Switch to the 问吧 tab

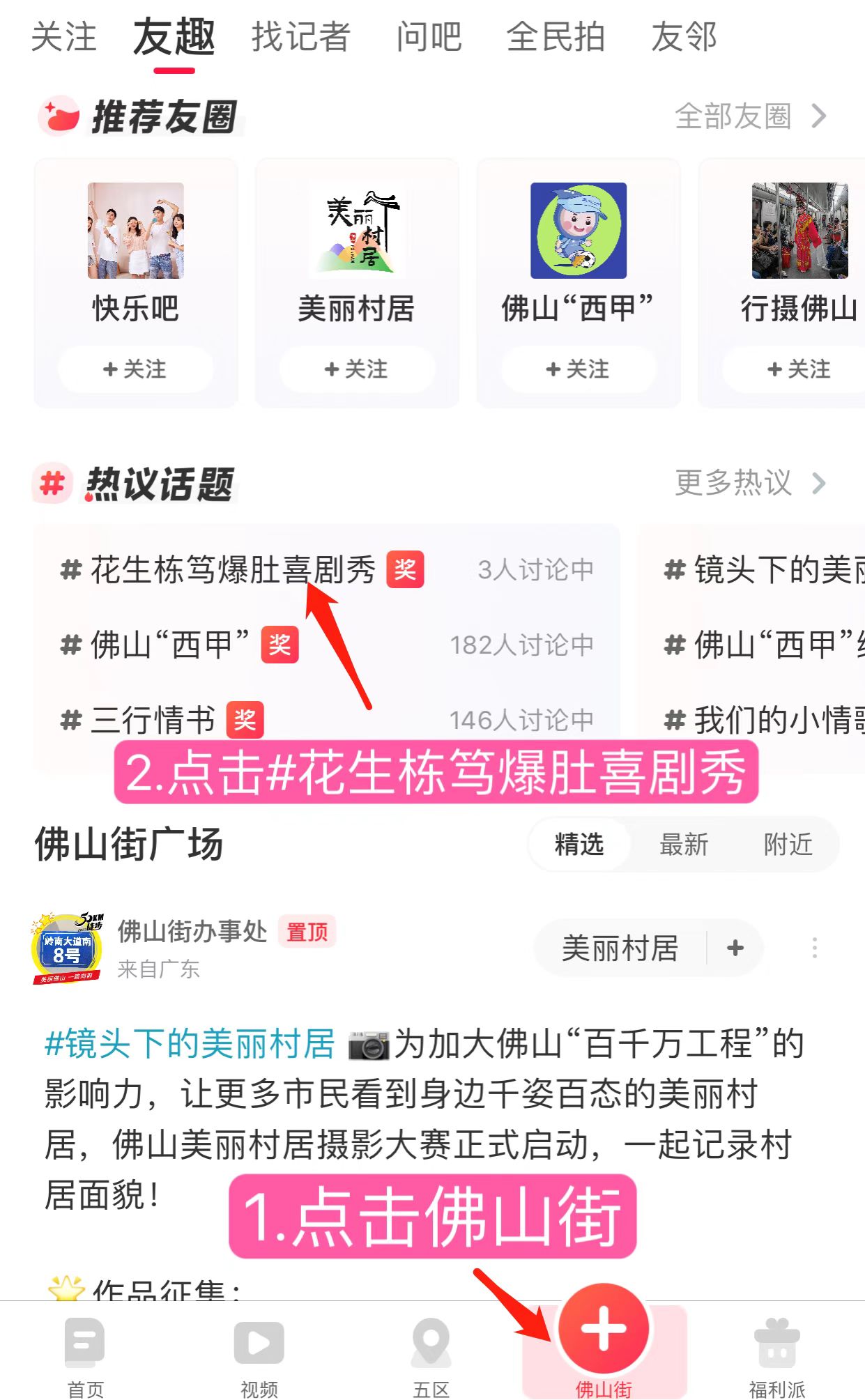pos(429,37)
